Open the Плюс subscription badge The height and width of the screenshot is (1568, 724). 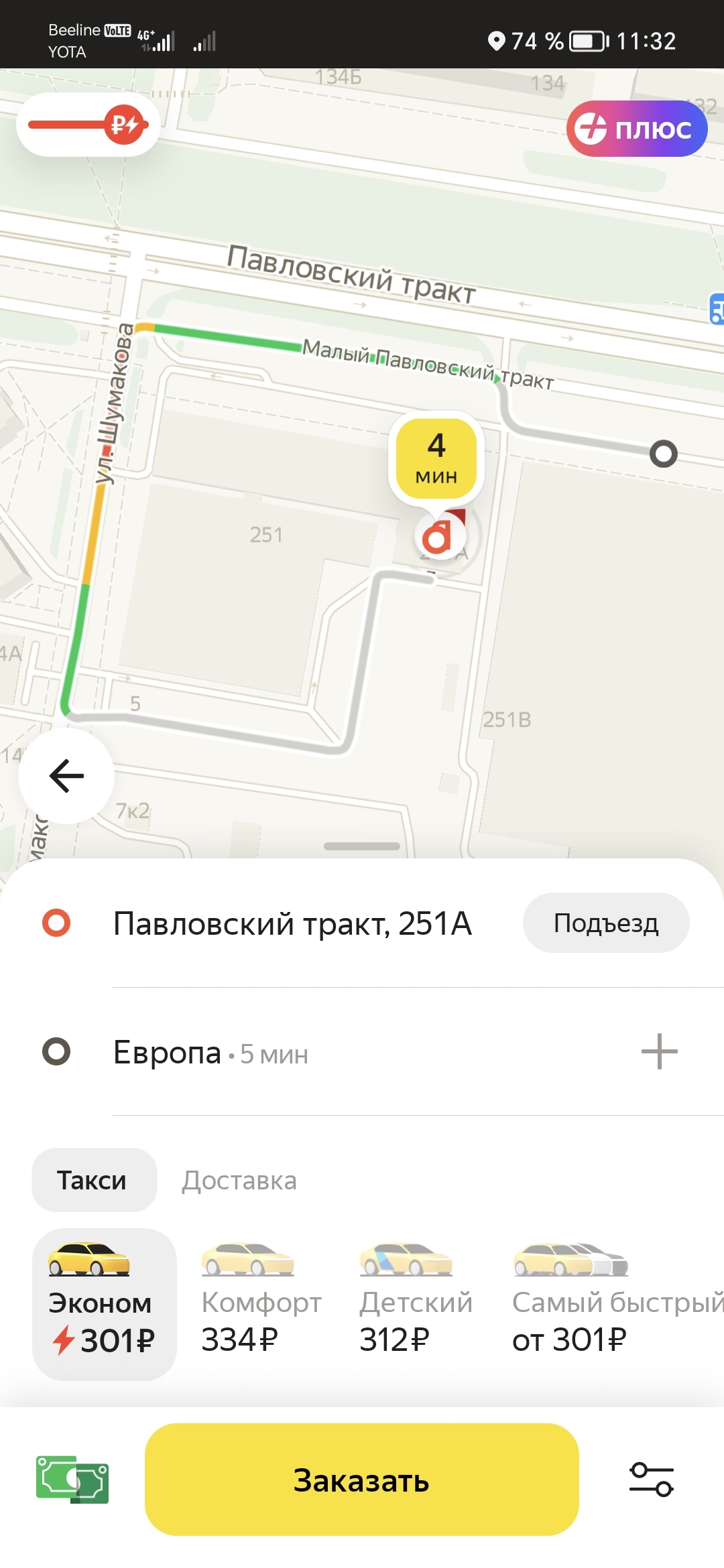(x=637, y=129)
